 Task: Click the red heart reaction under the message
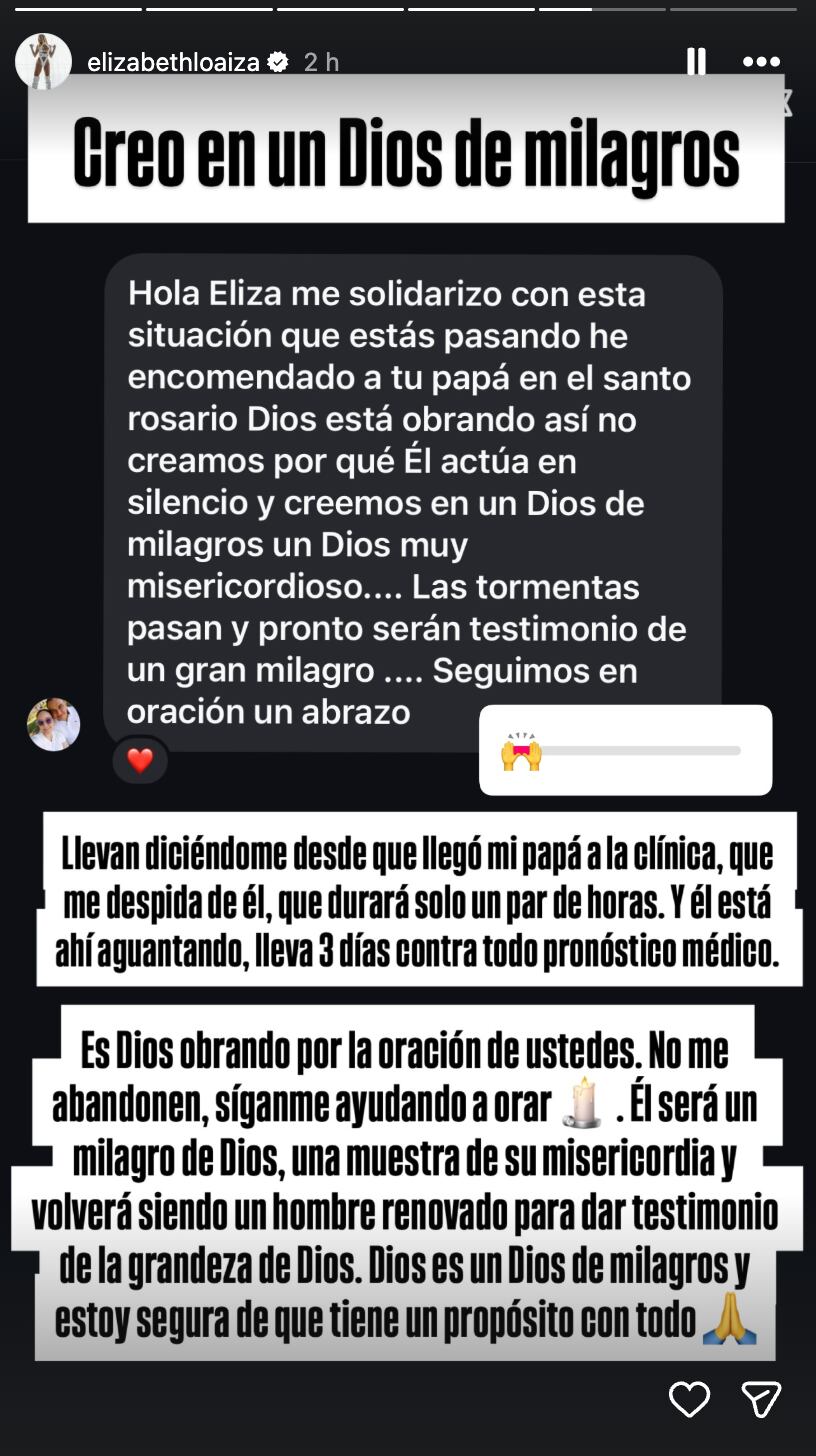(140, 760)
